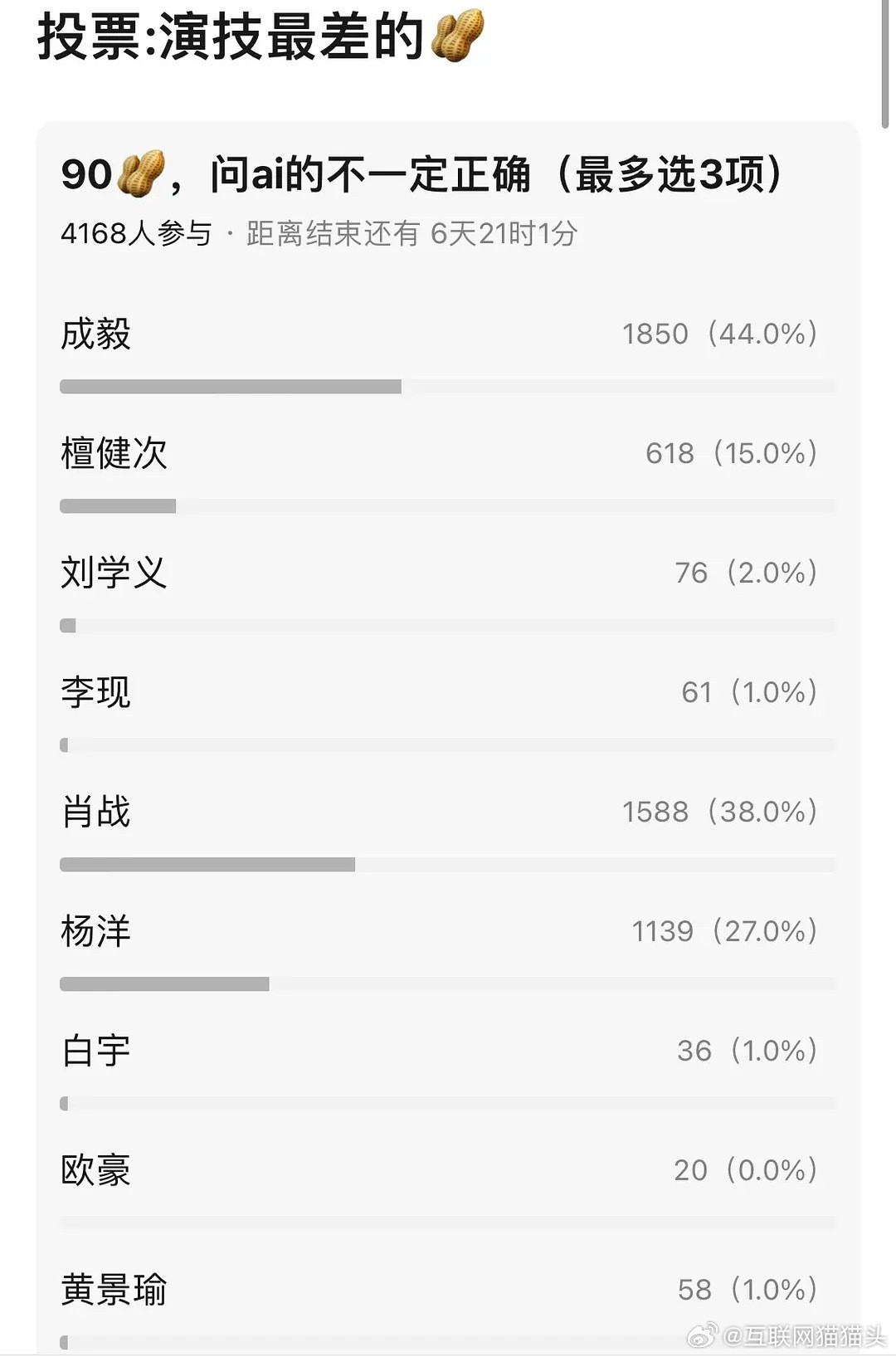Click the vote count 1850 (44.0%)

point(720,334)
